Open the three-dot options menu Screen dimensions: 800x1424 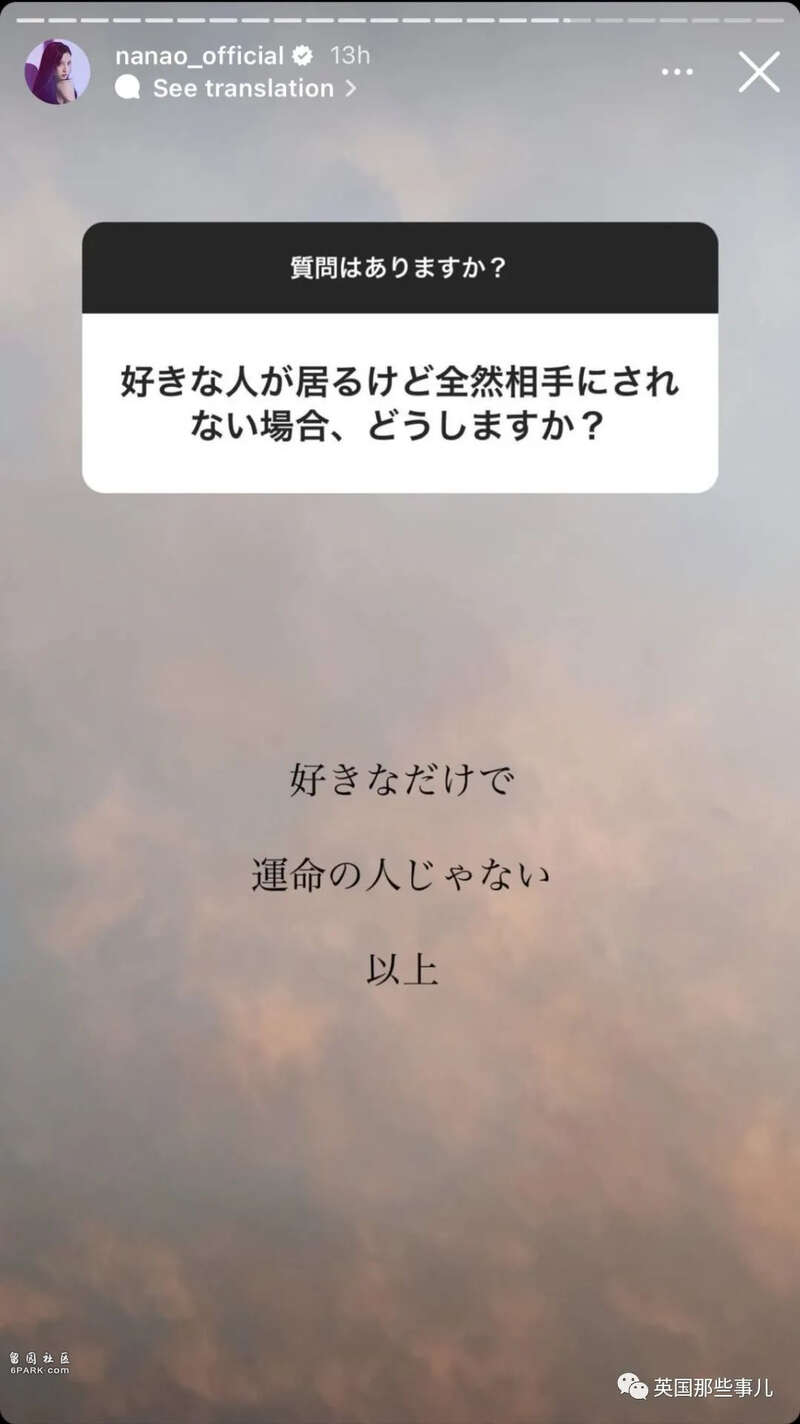click(677, 72)
